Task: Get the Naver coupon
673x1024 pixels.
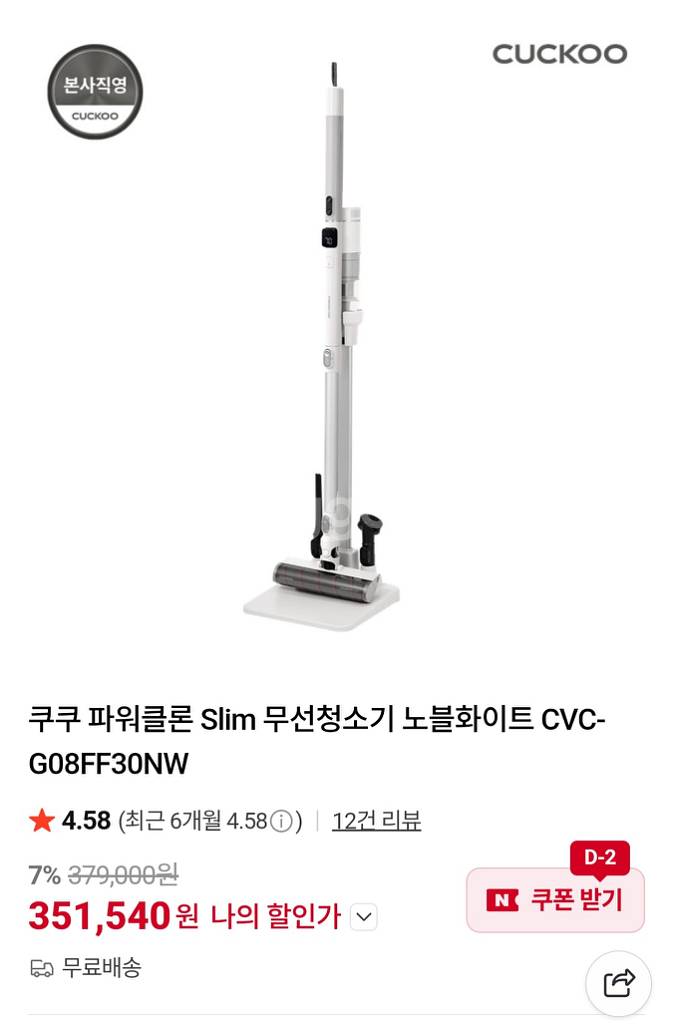Action: (556, 900)
